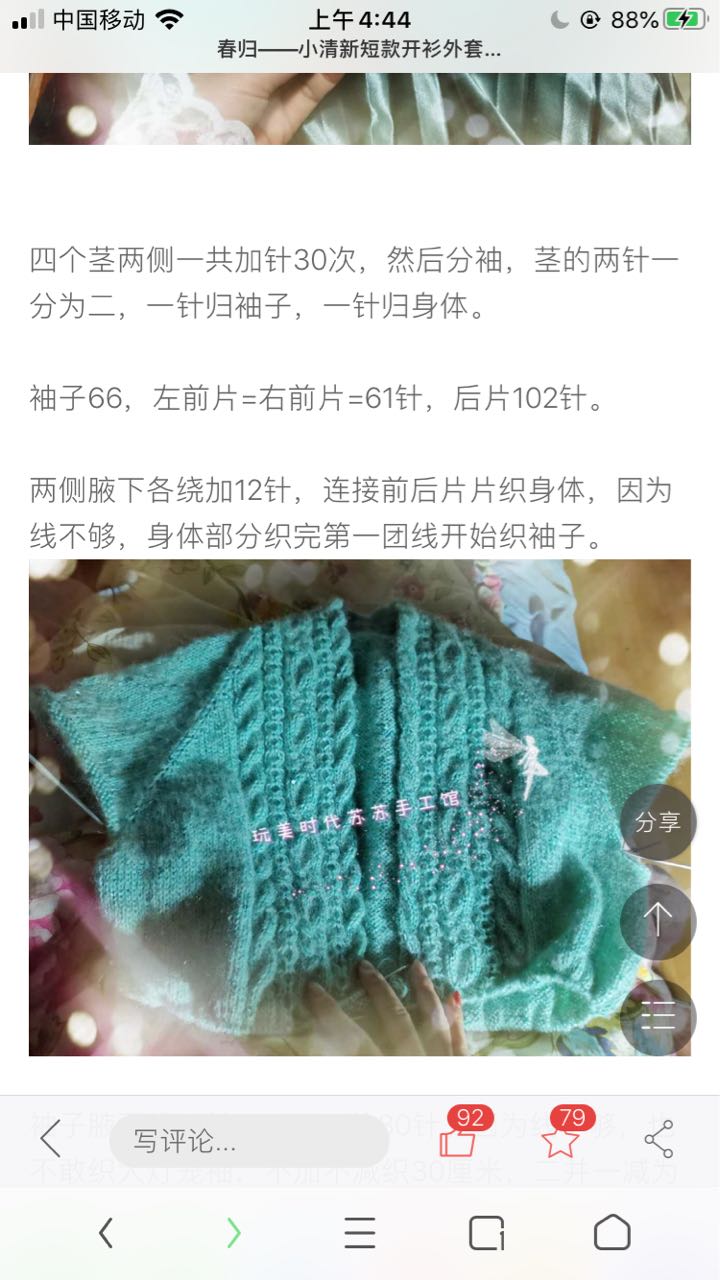Tap the 分享 floating share button
720x1280 pixels.
tap(657, 822)
